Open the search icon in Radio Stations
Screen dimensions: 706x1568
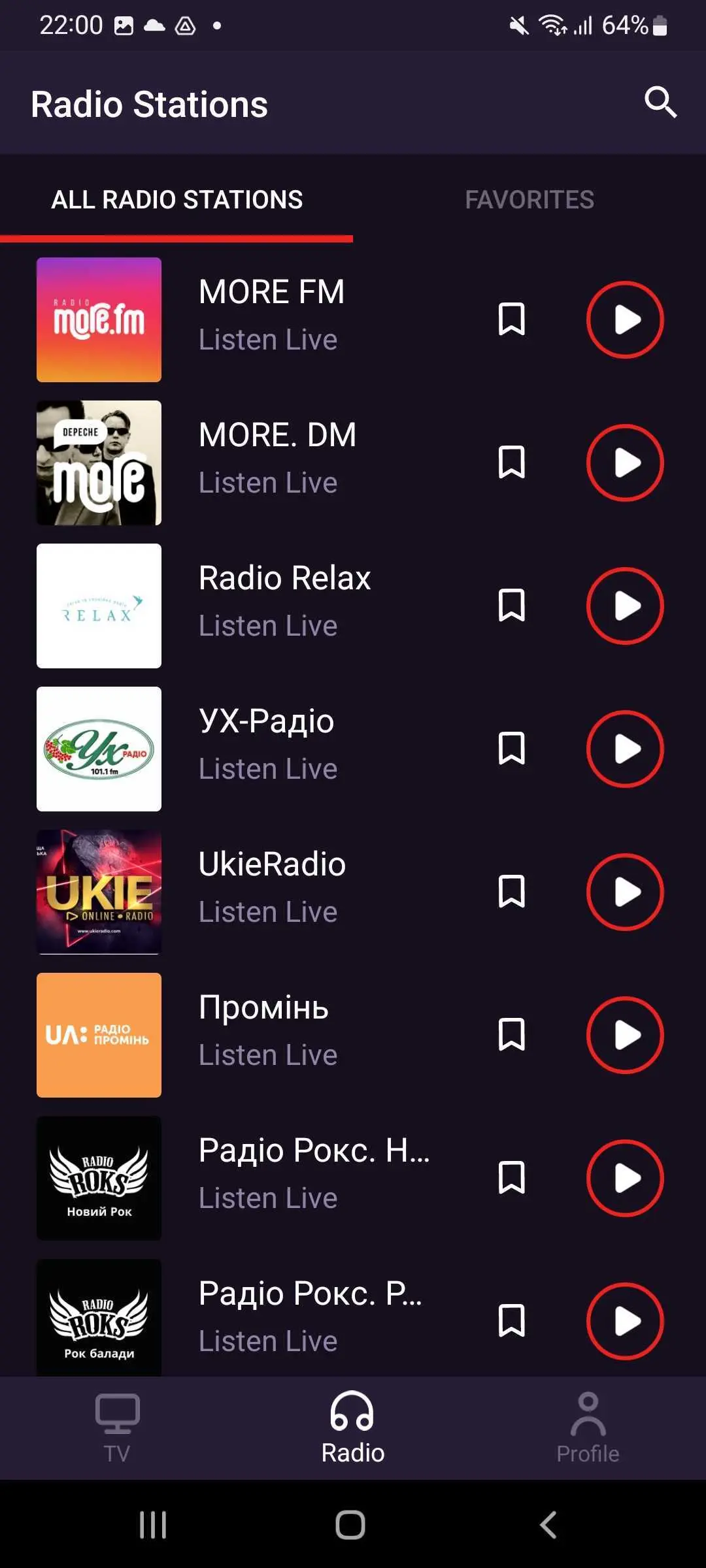[x=660, y=103]
